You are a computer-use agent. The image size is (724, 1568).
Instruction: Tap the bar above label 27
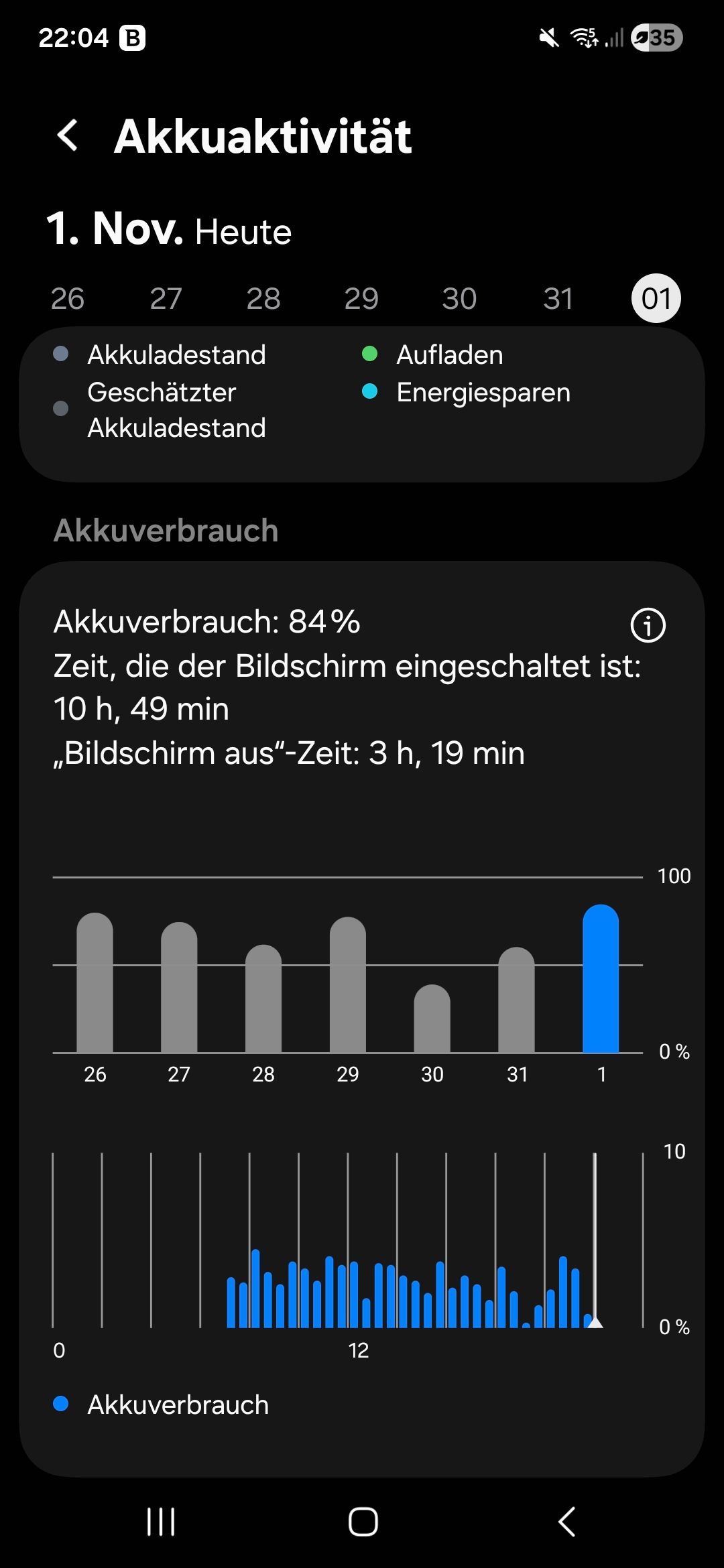click(179, 988)
